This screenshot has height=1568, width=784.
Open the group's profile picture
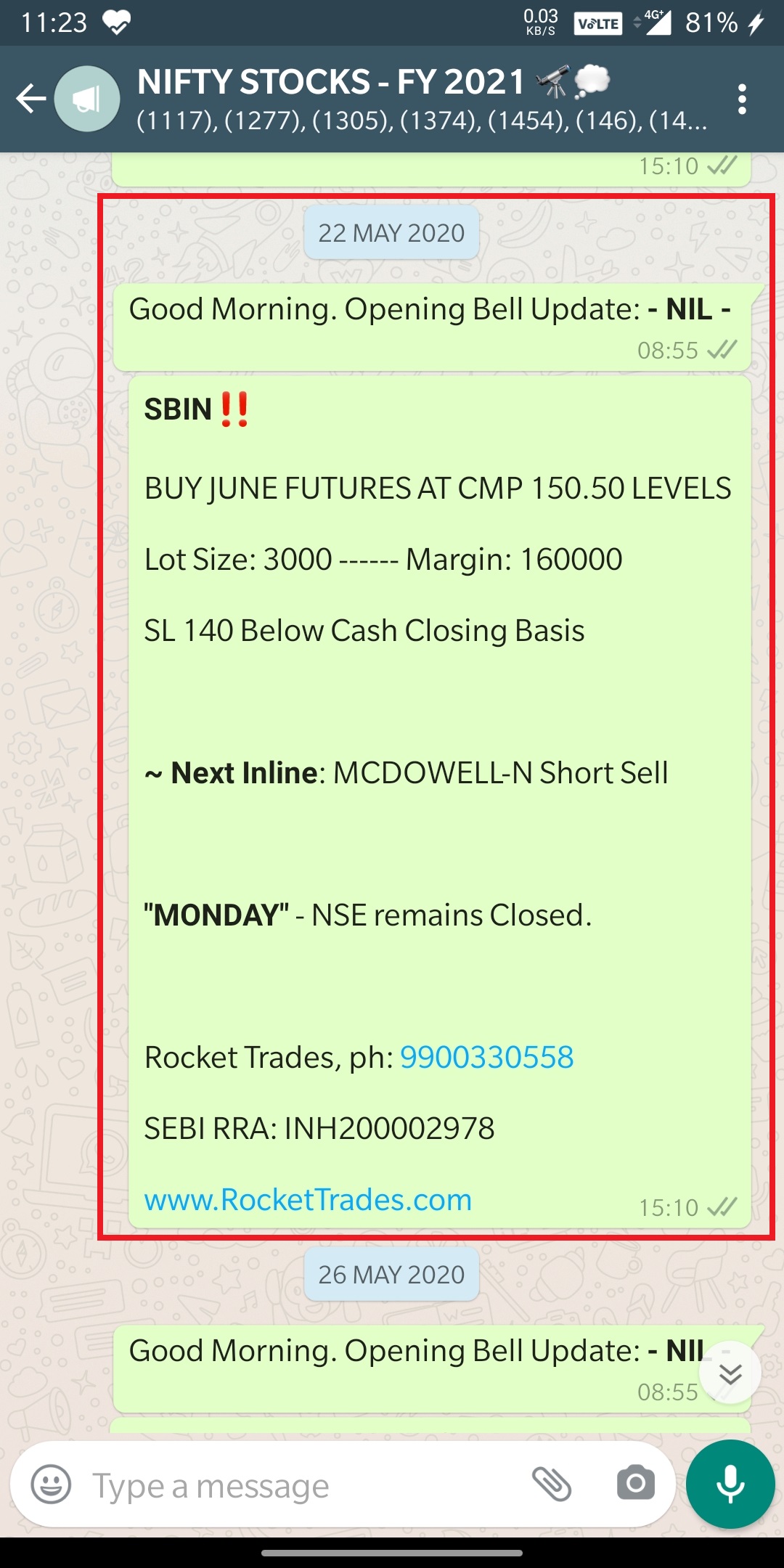(x=87, y=99)
